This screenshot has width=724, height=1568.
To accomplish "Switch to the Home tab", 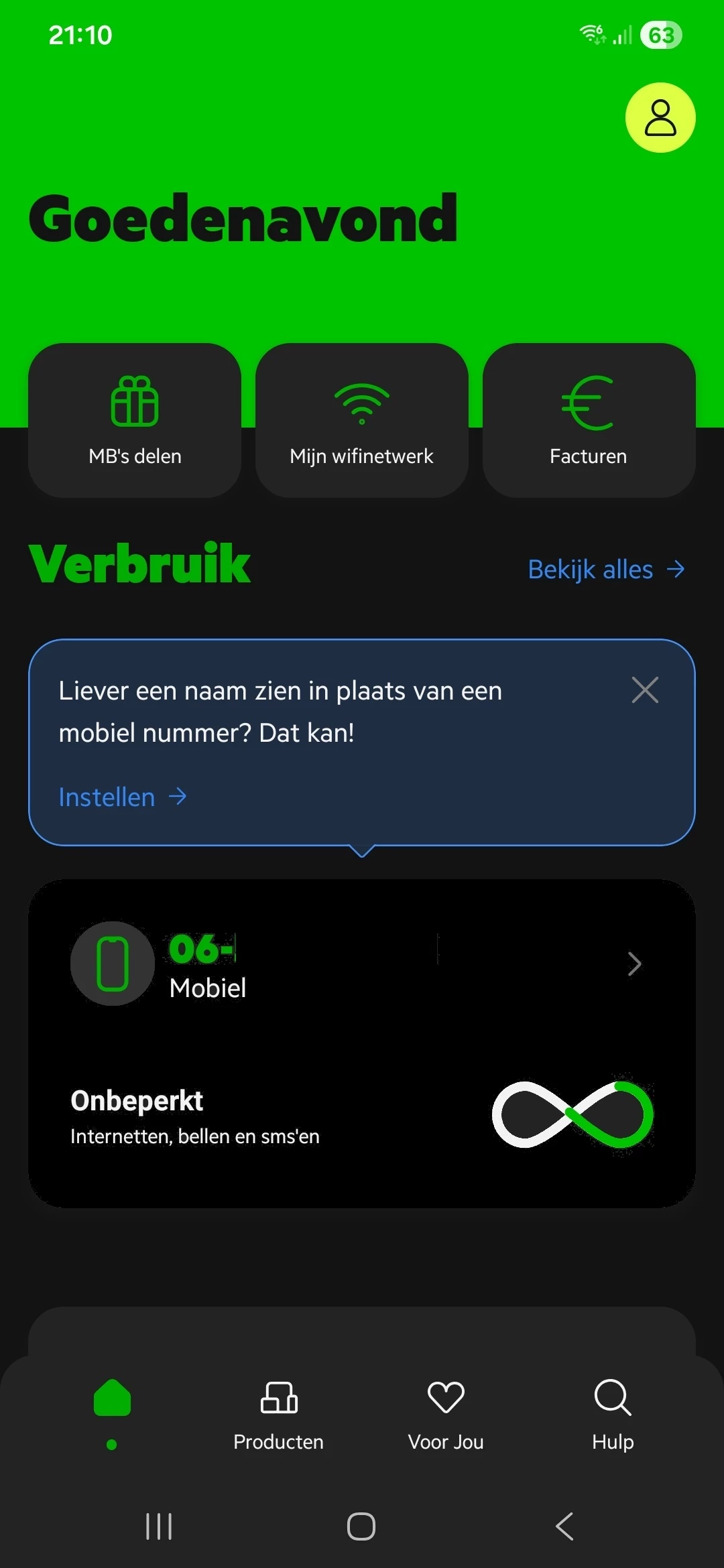I will tap(112, 1407).
